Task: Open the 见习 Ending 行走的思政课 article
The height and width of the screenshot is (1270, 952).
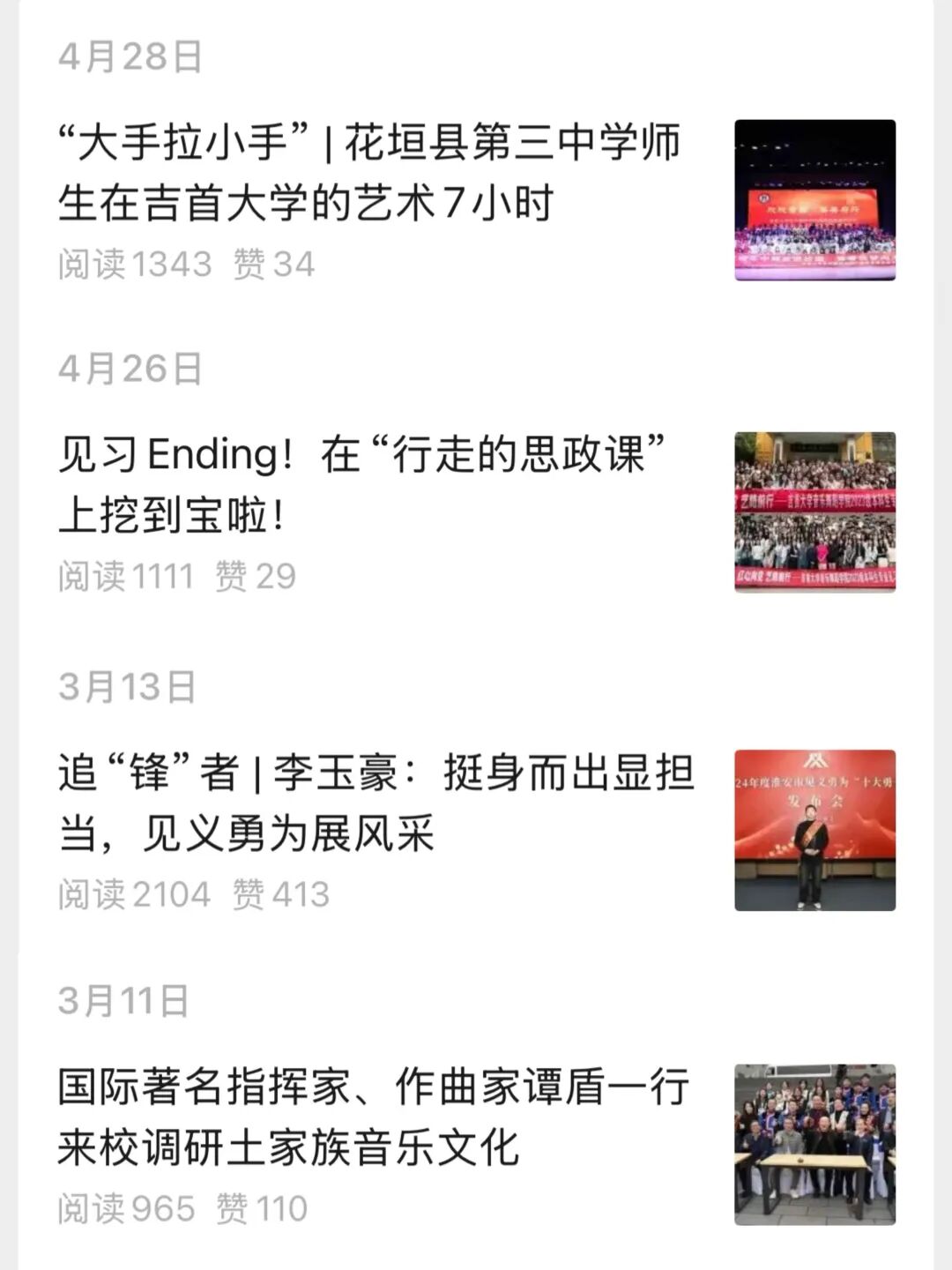Action: [361, 484]
